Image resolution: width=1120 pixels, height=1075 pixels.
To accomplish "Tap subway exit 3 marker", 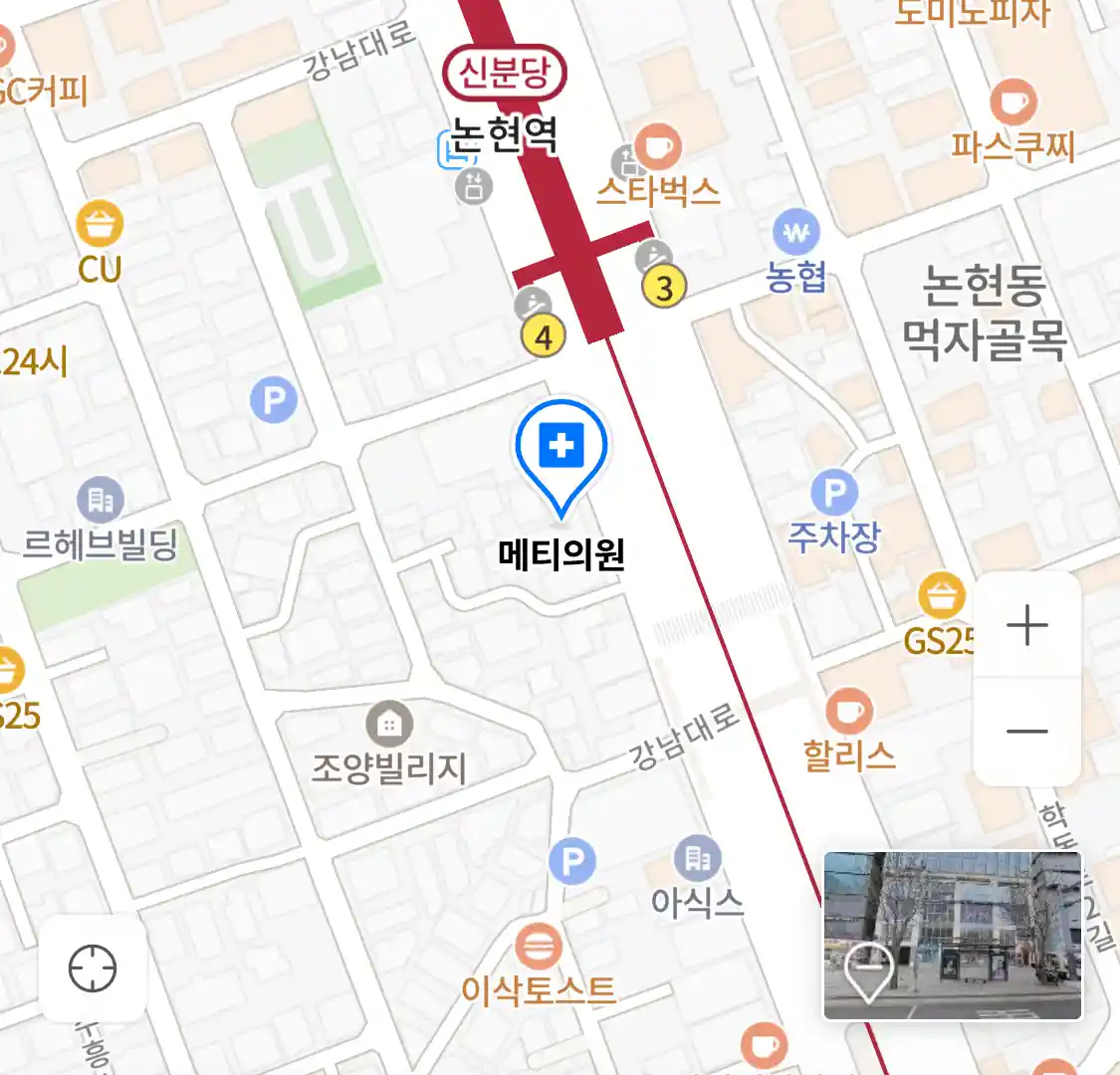I will tap(664, 288).
